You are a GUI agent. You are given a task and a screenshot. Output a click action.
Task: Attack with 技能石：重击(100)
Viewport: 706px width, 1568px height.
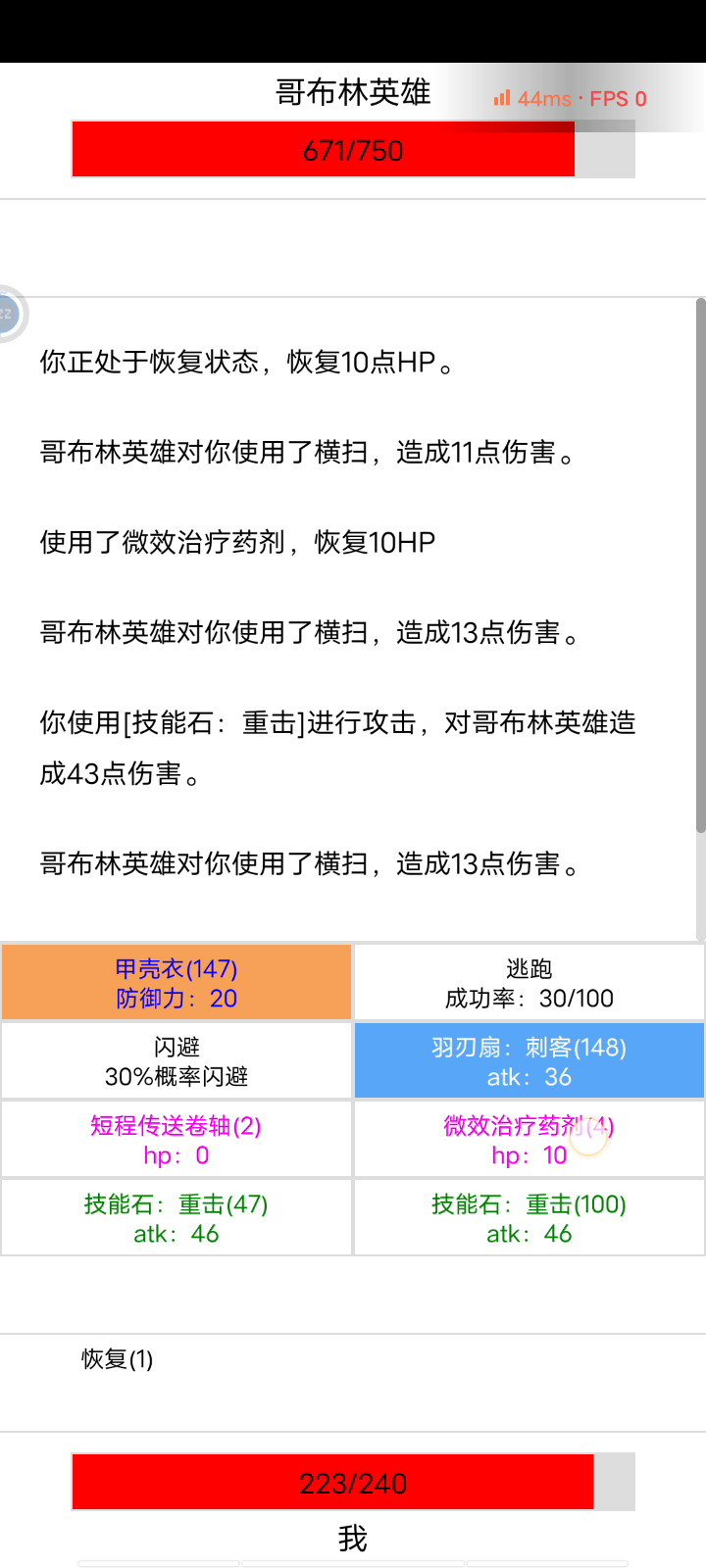click(529, 1217)
